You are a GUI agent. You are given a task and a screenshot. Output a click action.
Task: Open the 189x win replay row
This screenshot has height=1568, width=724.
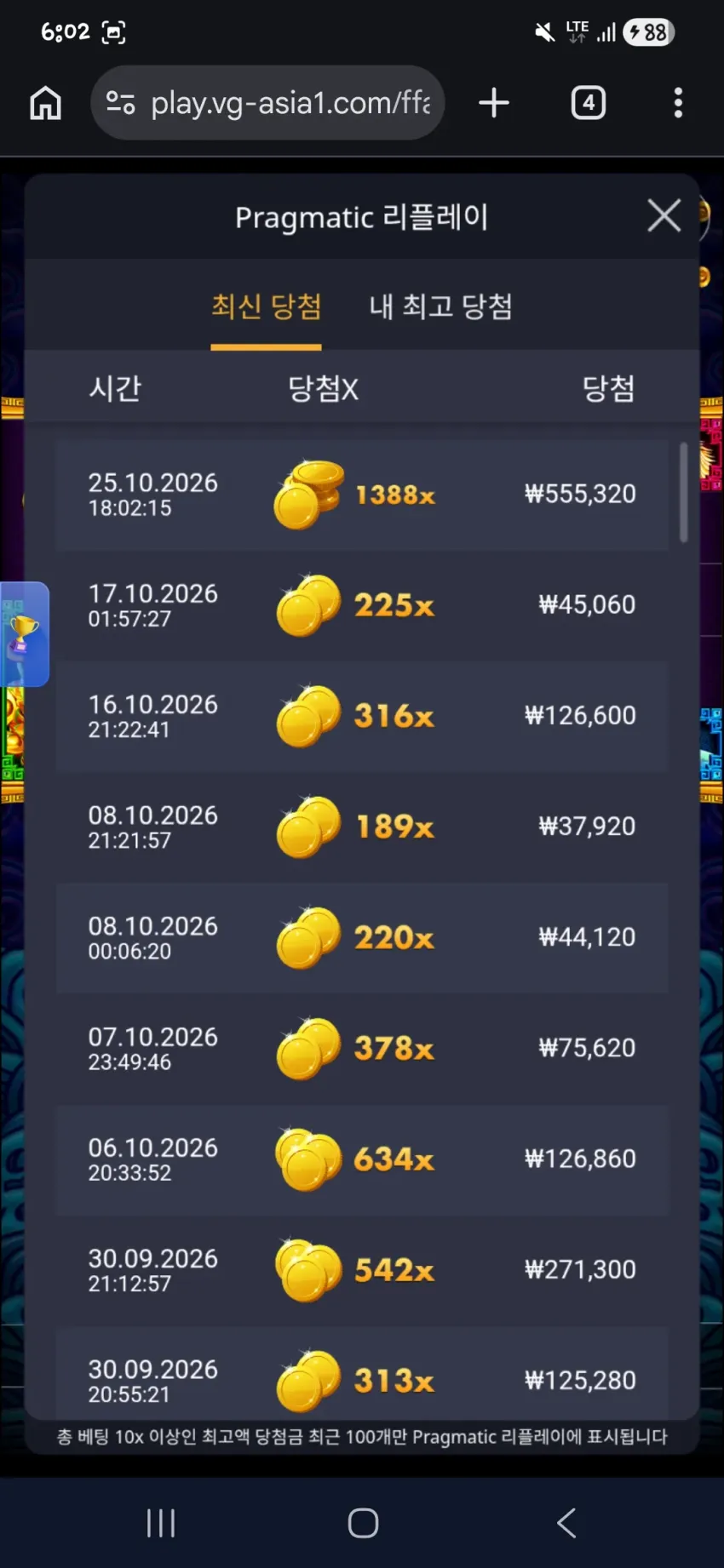tap(362, 827)
